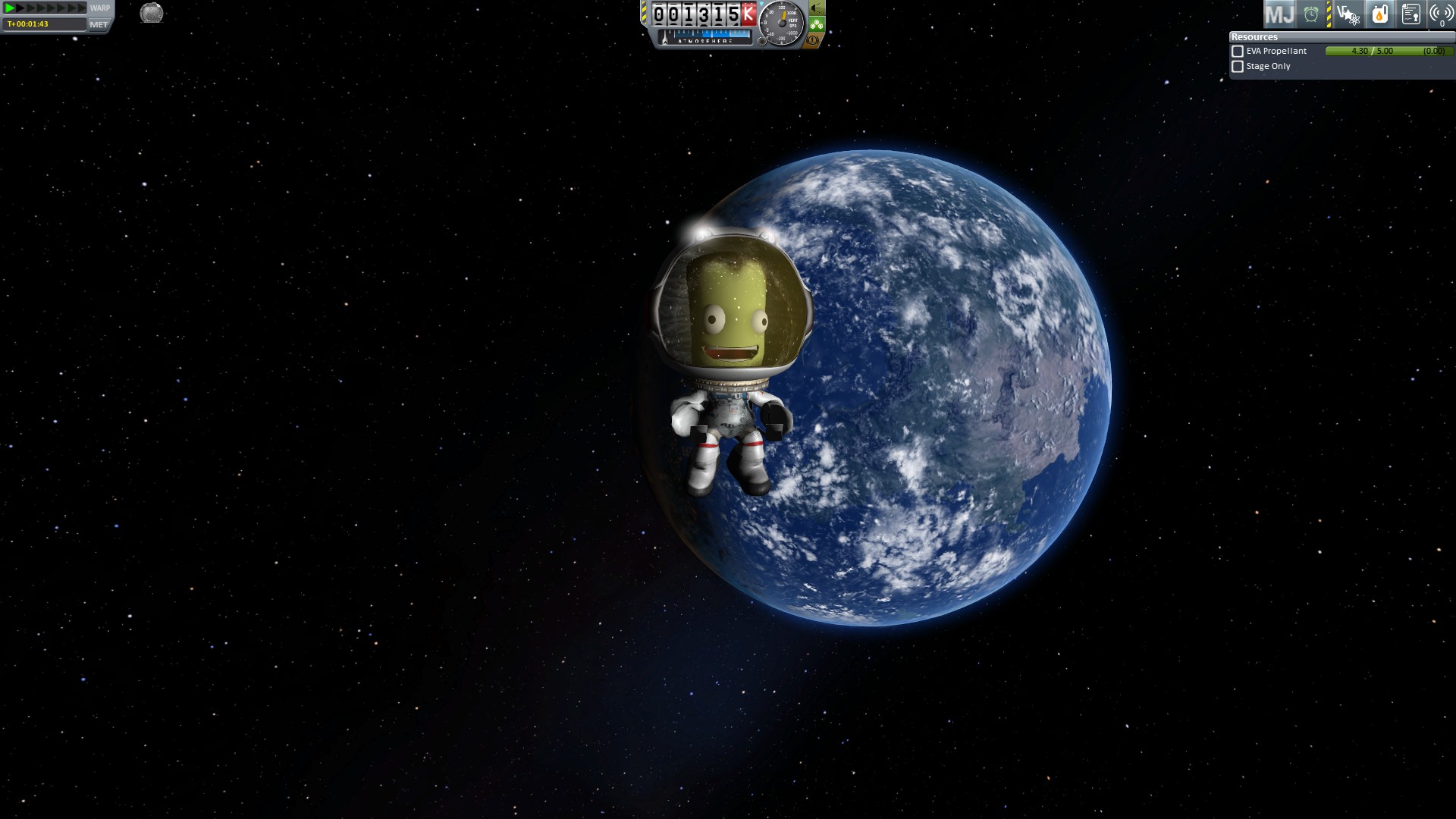Image resolution: width=1456 pixels, height=819 pixels.
Task: Open the contracts document icon
Action: coord(1410,14)
